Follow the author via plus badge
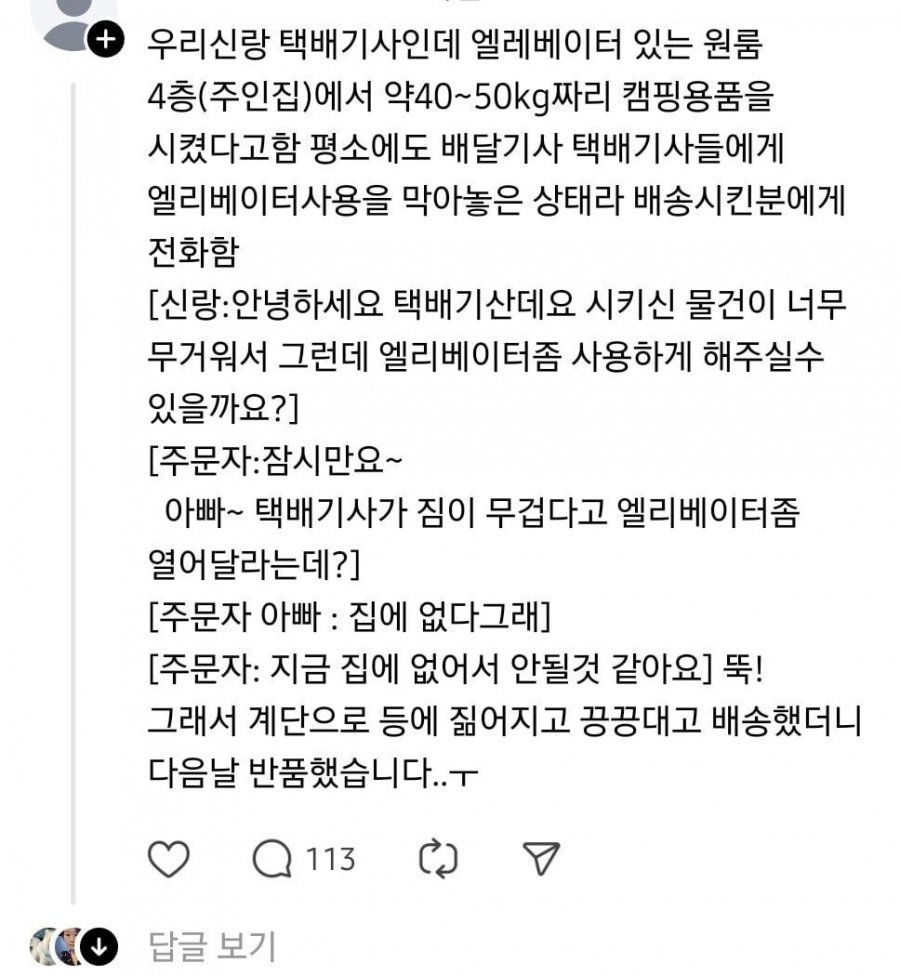 (x=104, y=40)
